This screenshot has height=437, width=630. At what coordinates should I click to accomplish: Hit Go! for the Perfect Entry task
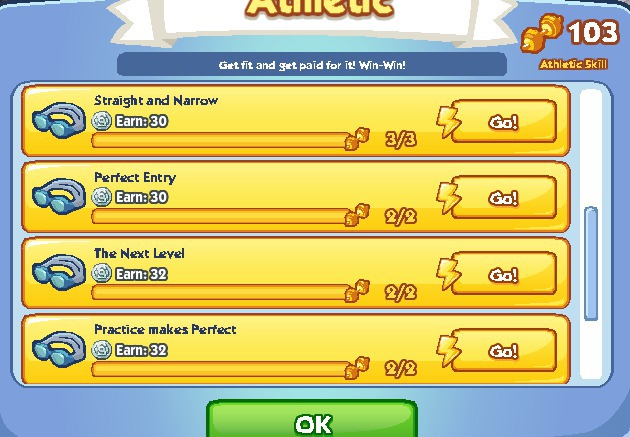pyautogui.click(x=503, y=198)
